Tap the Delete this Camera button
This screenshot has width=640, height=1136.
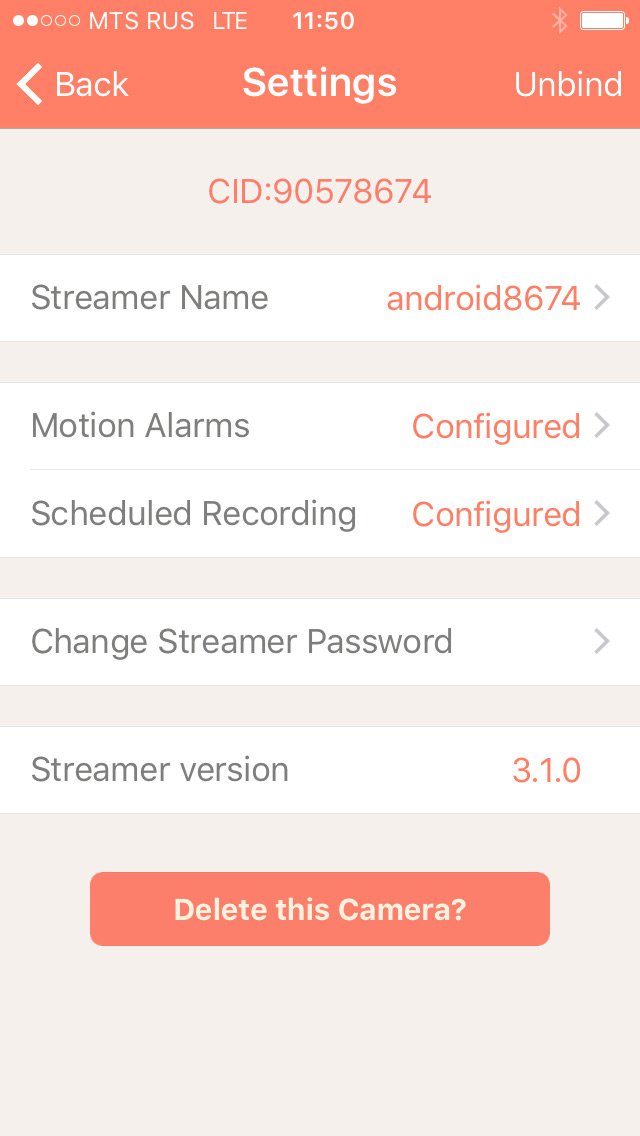320,909
